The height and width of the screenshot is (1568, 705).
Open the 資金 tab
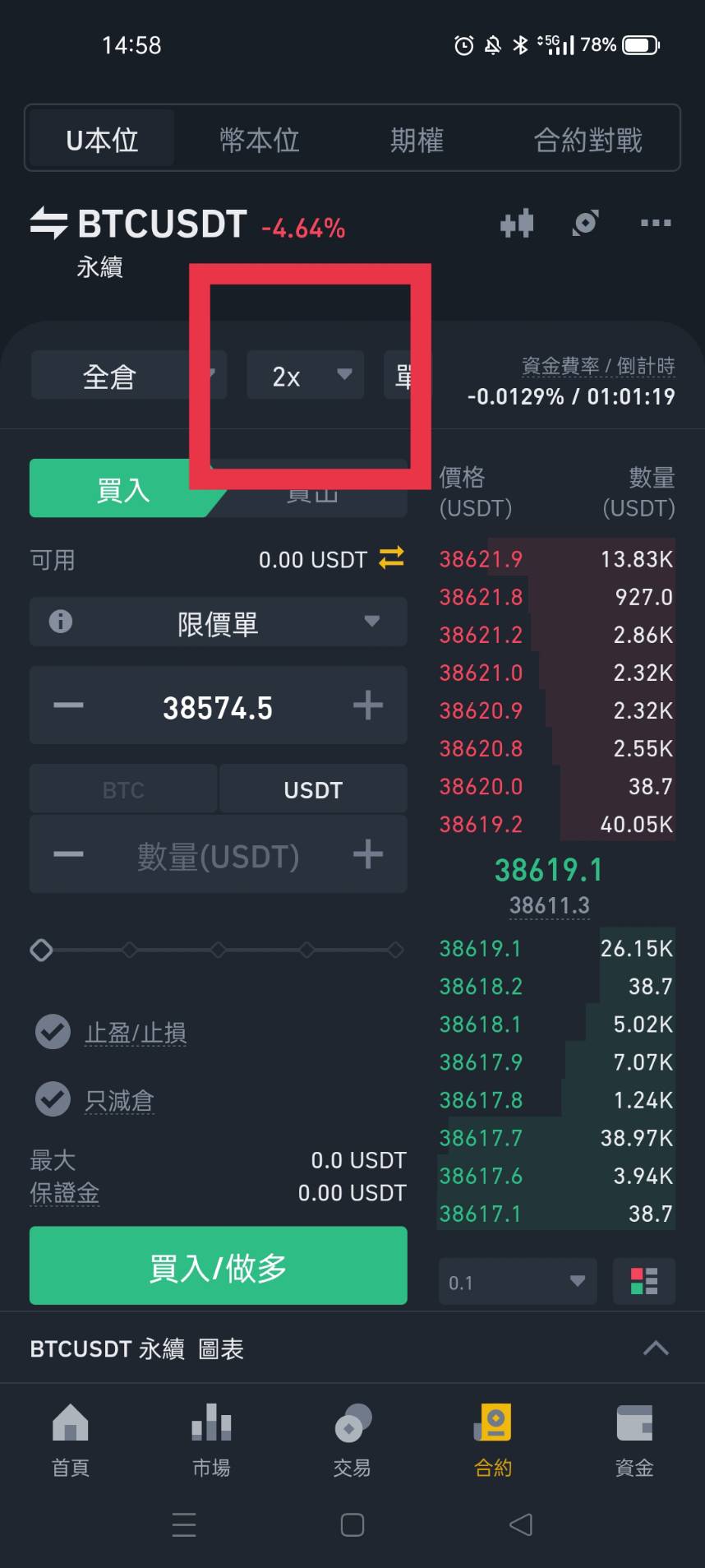[x=634, y=1439]
